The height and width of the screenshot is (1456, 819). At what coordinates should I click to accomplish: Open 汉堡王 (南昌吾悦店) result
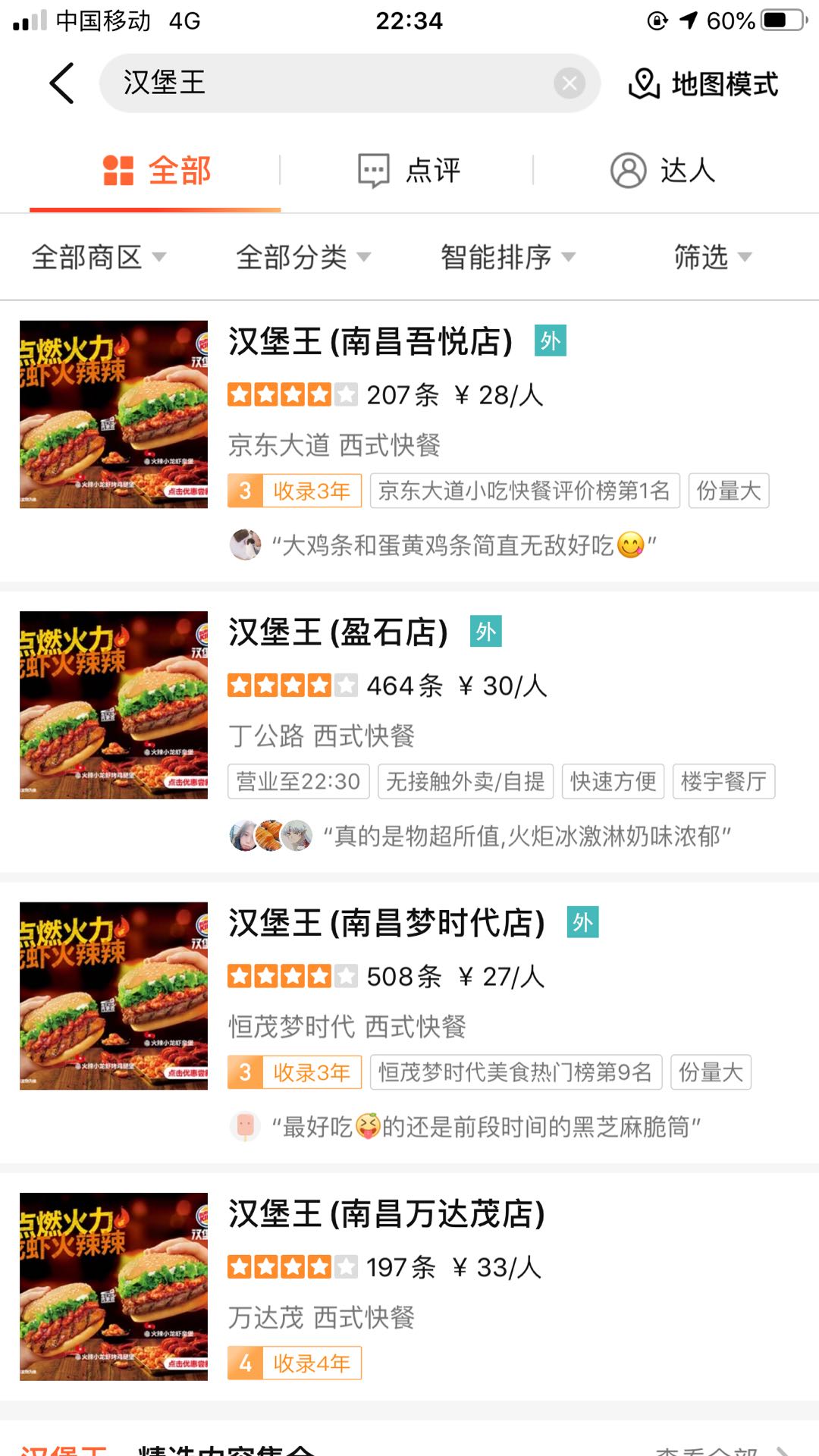[x=370, y=342]
